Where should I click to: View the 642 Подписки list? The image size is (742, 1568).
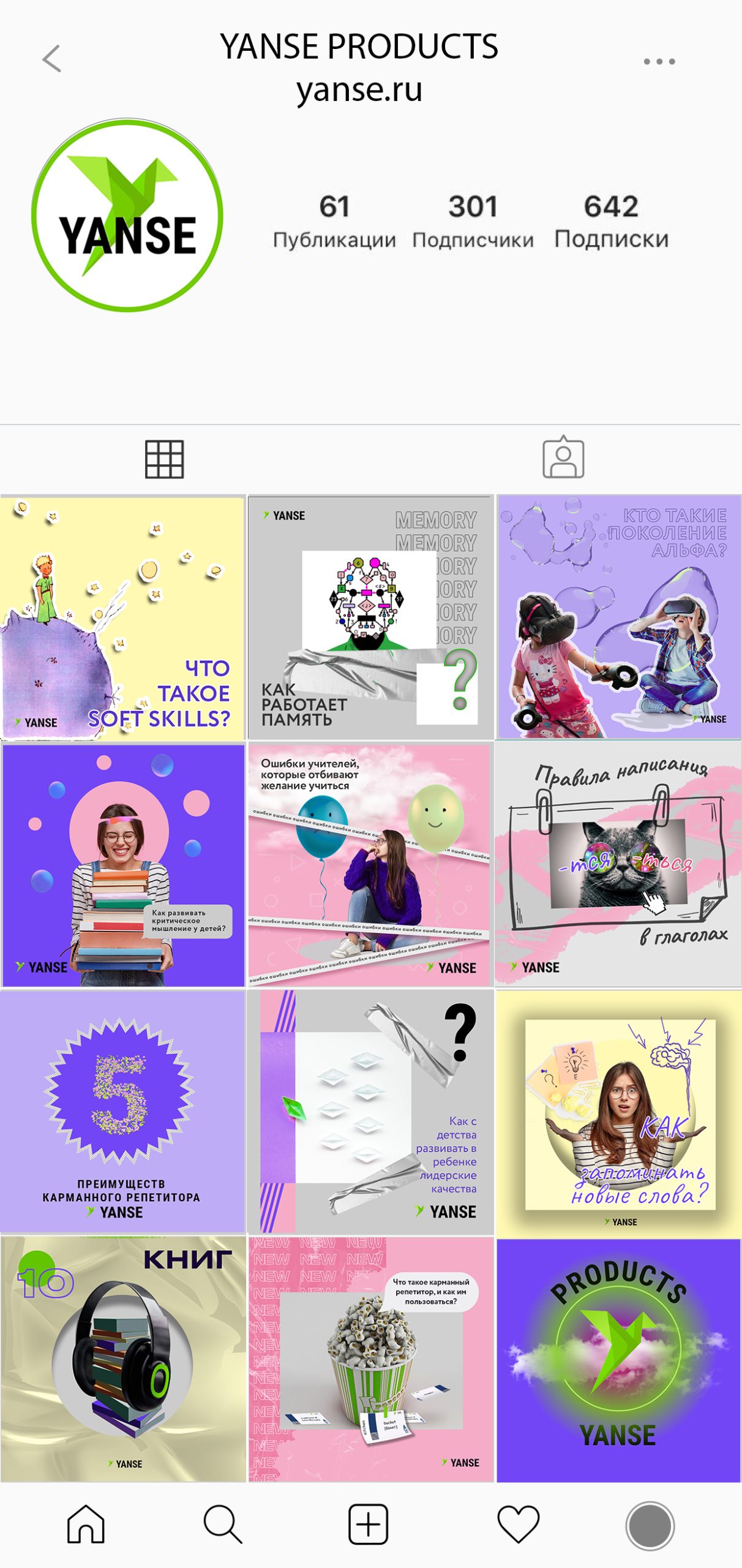click(x=611, y=221)
